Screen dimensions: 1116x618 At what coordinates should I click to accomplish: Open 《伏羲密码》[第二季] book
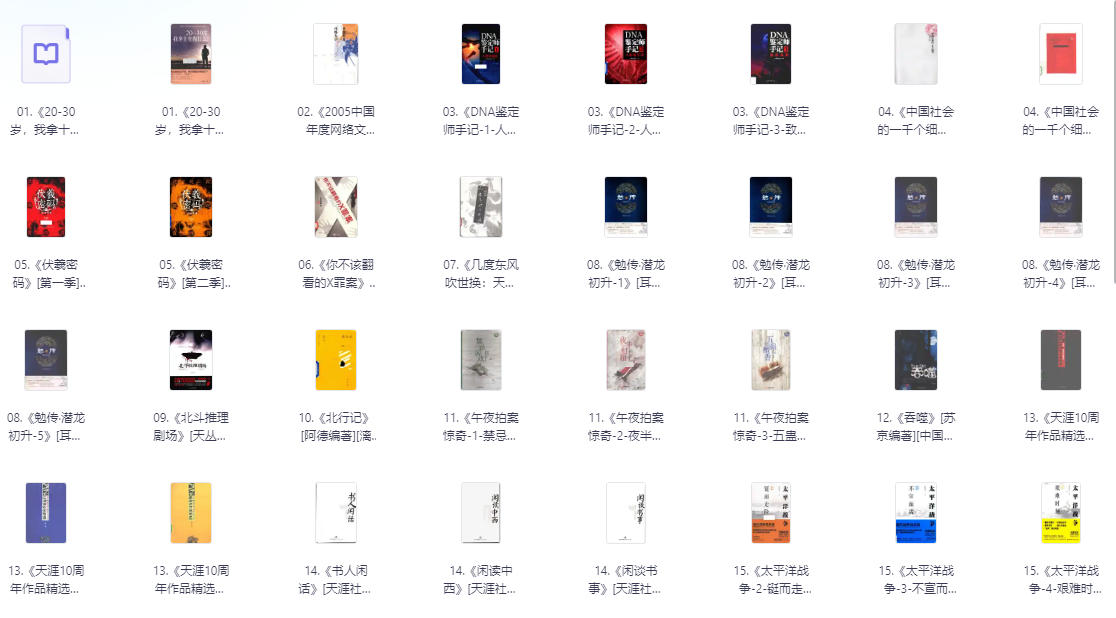[x=191, y=207]
